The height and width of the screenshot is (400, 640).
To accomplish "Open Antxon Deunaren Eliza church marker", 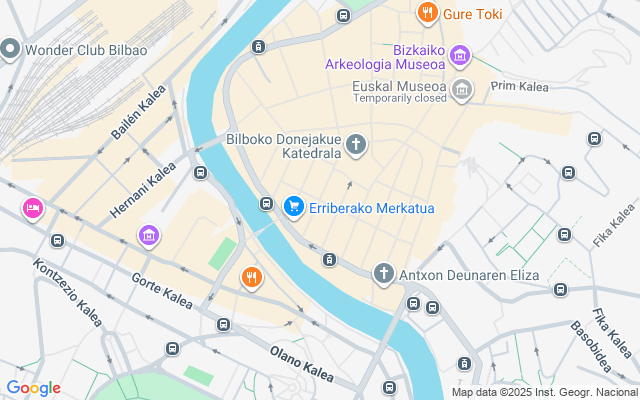I will point(384,275).
